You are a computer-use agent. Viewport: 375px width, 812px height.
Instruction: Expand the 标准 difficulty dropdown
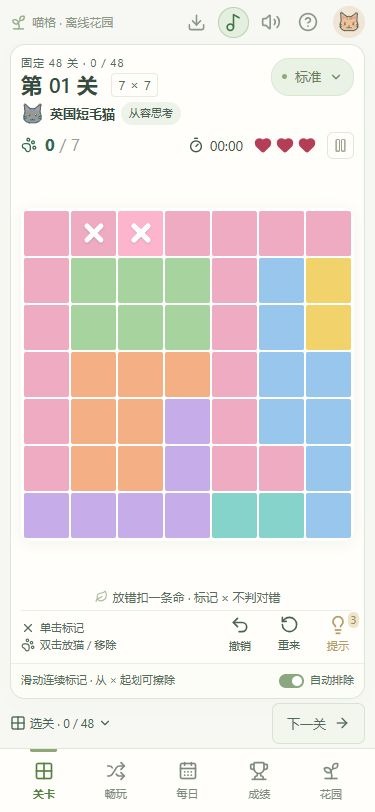(x=312, y=77)
